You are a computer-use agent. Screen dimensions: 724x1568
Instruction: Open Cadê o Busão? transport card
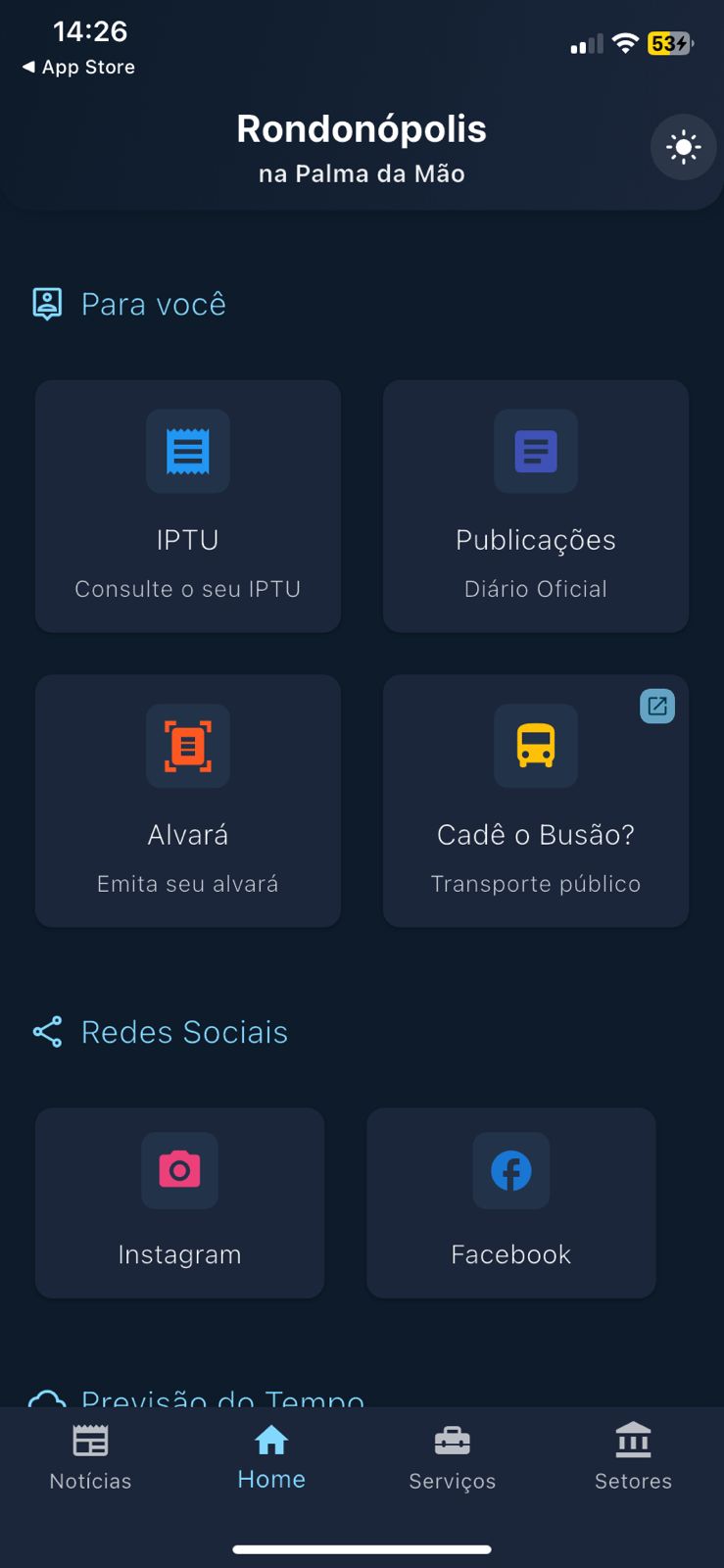pyautogui.click(x=536, y=801)
